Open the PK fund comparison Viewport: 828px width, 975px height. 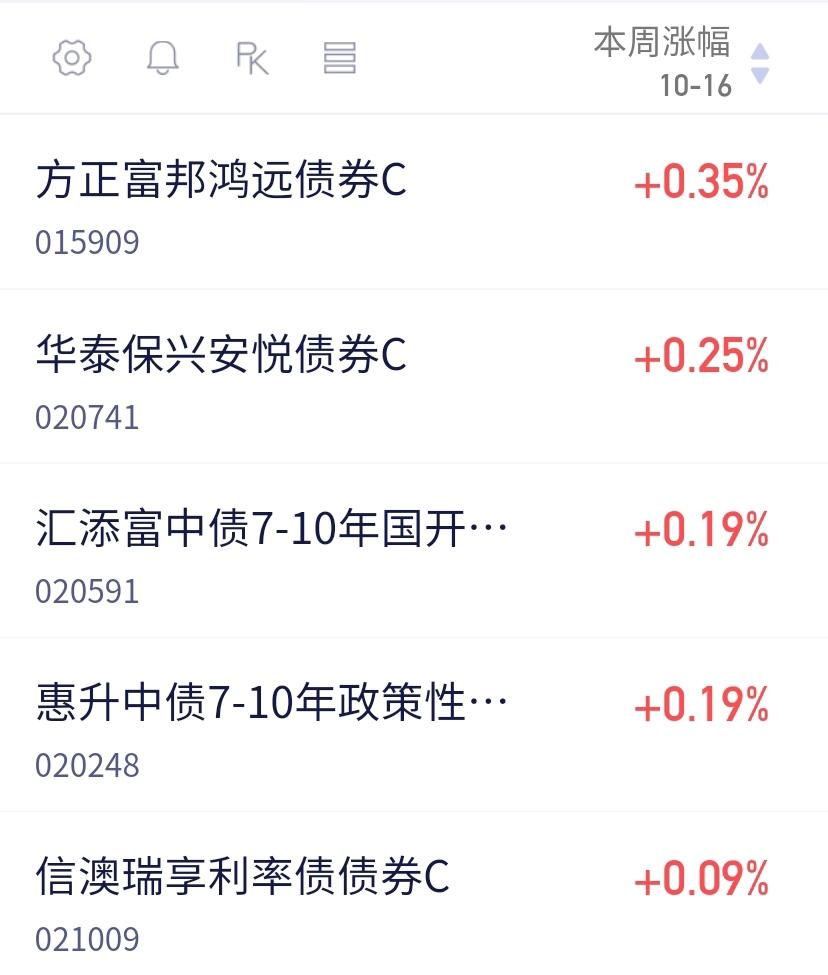click(x=252, y=58)
